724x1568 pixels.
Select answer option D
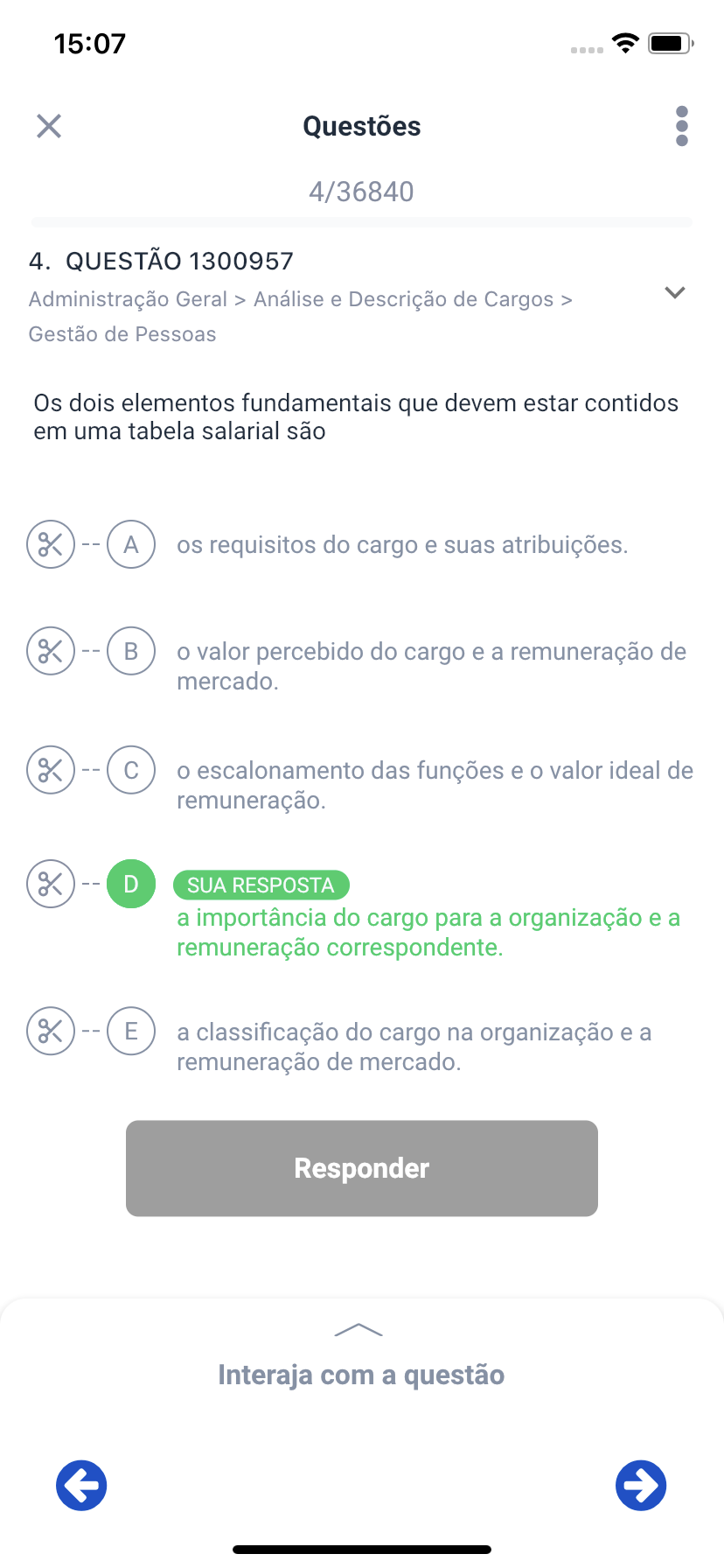click(x=131, y=884)
